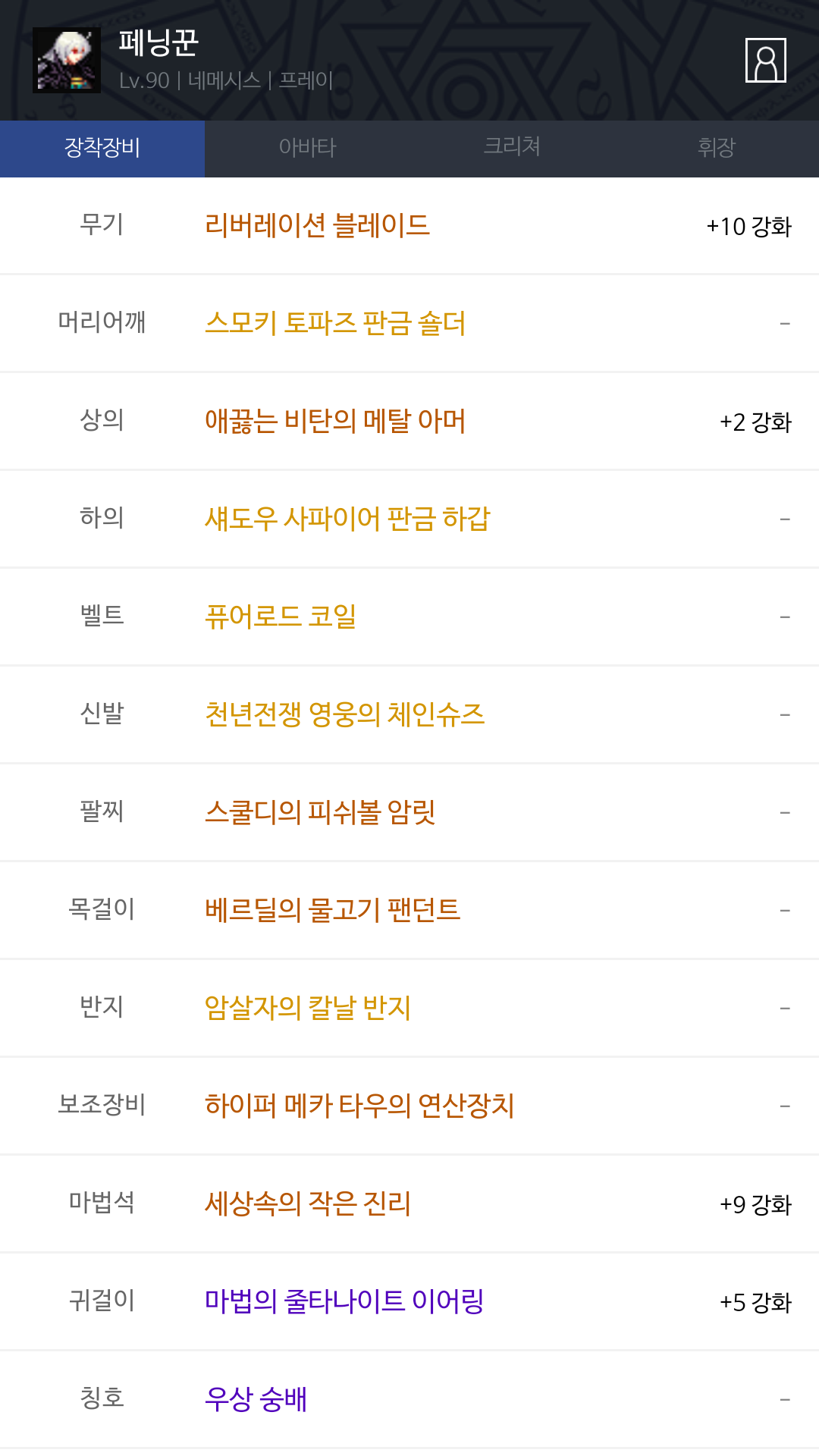This screenshot has height=1456, width=819.
Task: Open magic stone 세상속의 작은 진리
Action: pos(308,1204)
